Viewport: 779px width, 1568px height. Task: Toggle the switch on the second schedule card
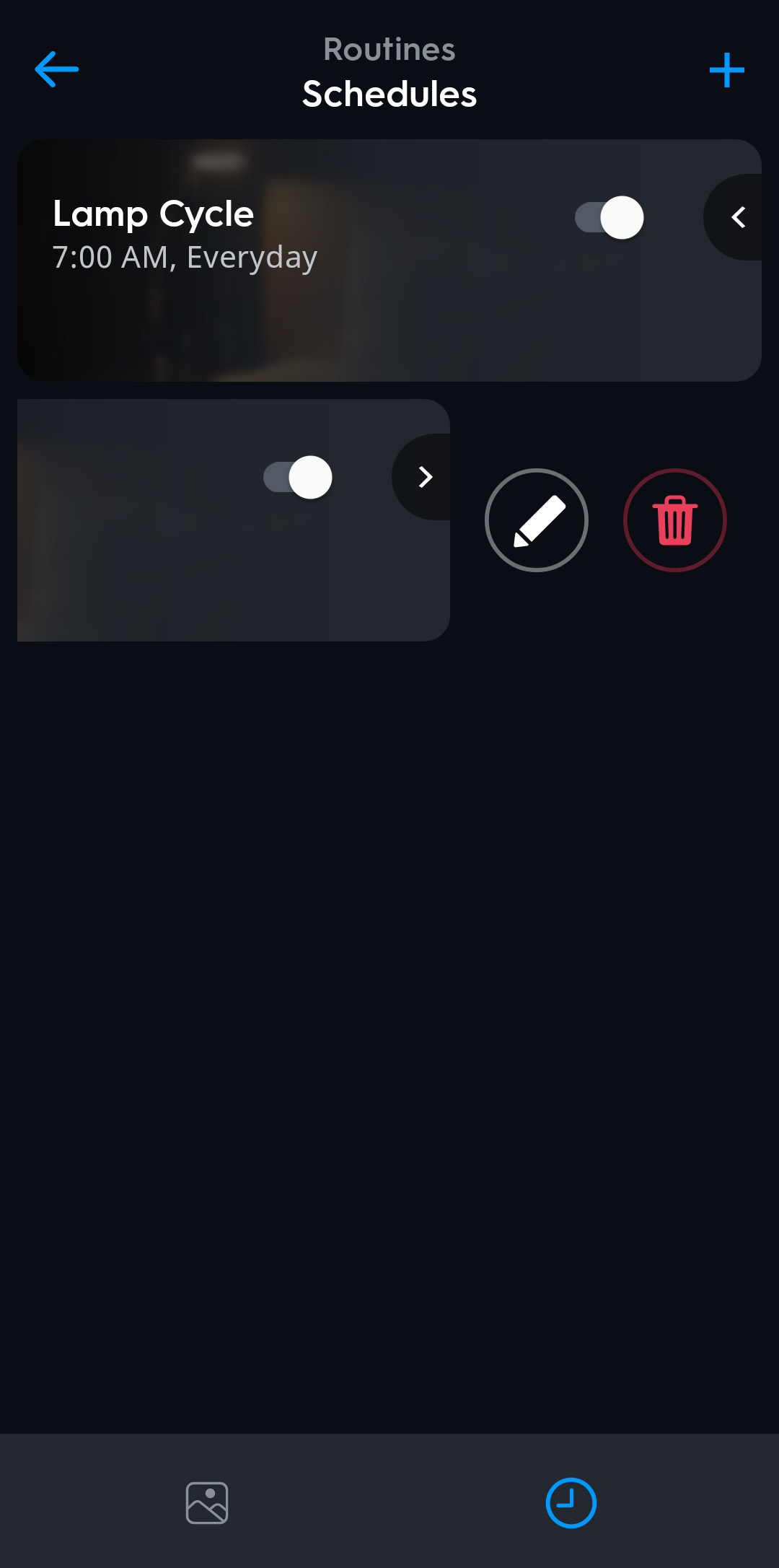[x=298, y=477]
